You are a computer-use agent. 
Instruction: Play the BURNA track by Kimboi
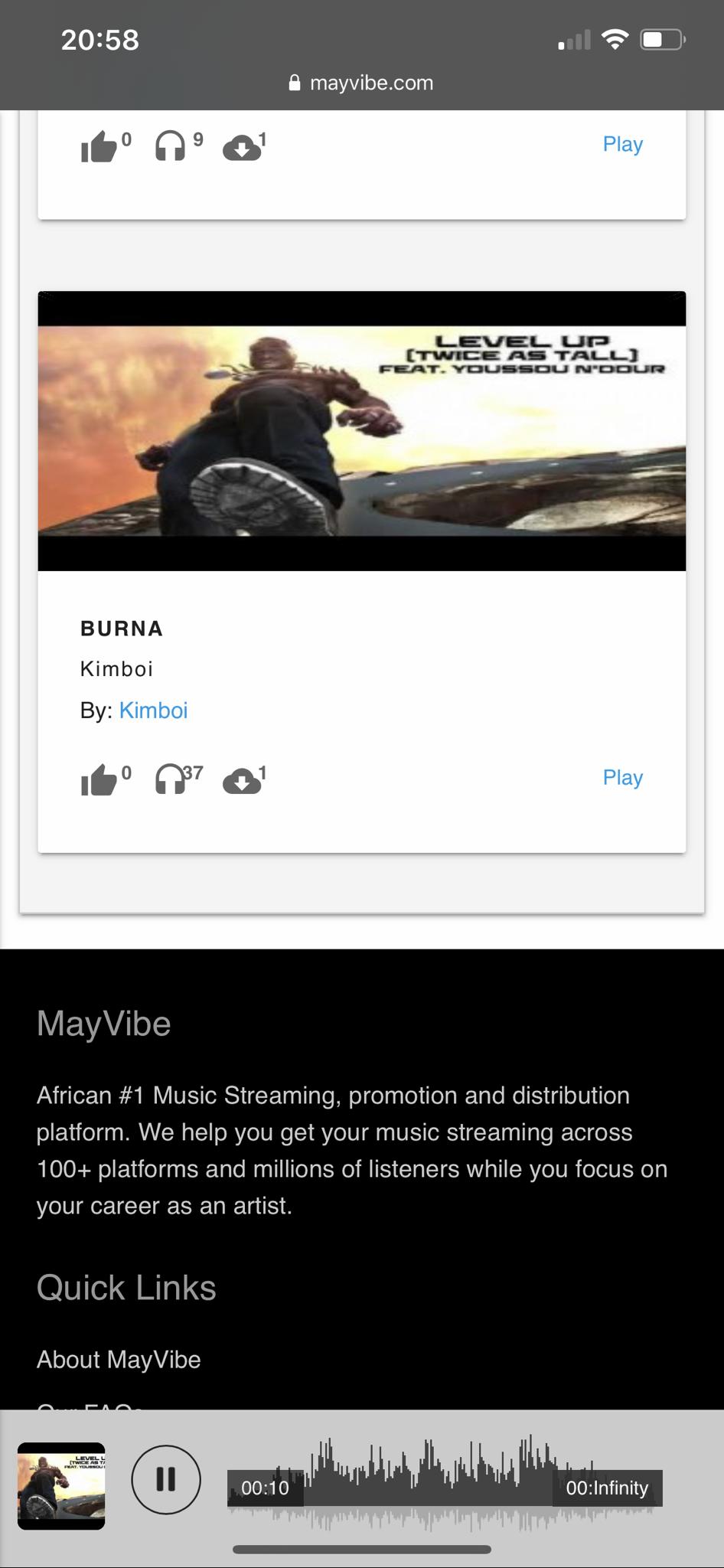tap(622, 777)
